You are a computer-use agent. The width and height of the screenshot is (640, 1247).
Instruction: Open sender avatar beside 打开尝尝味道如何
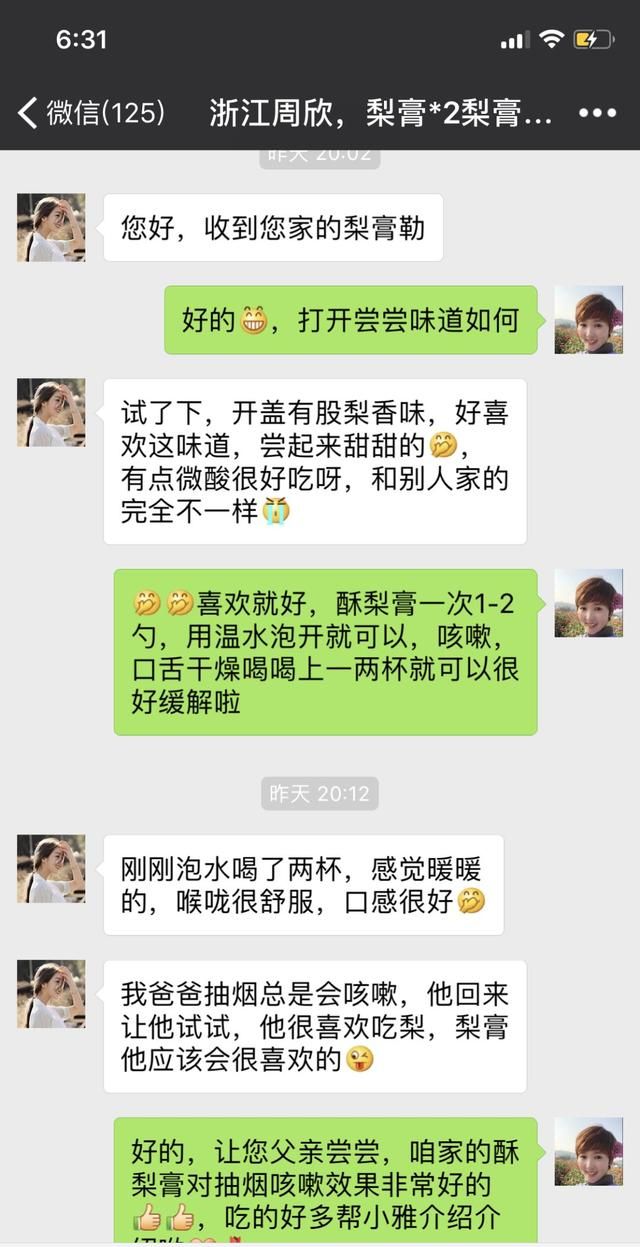(588, 319)
